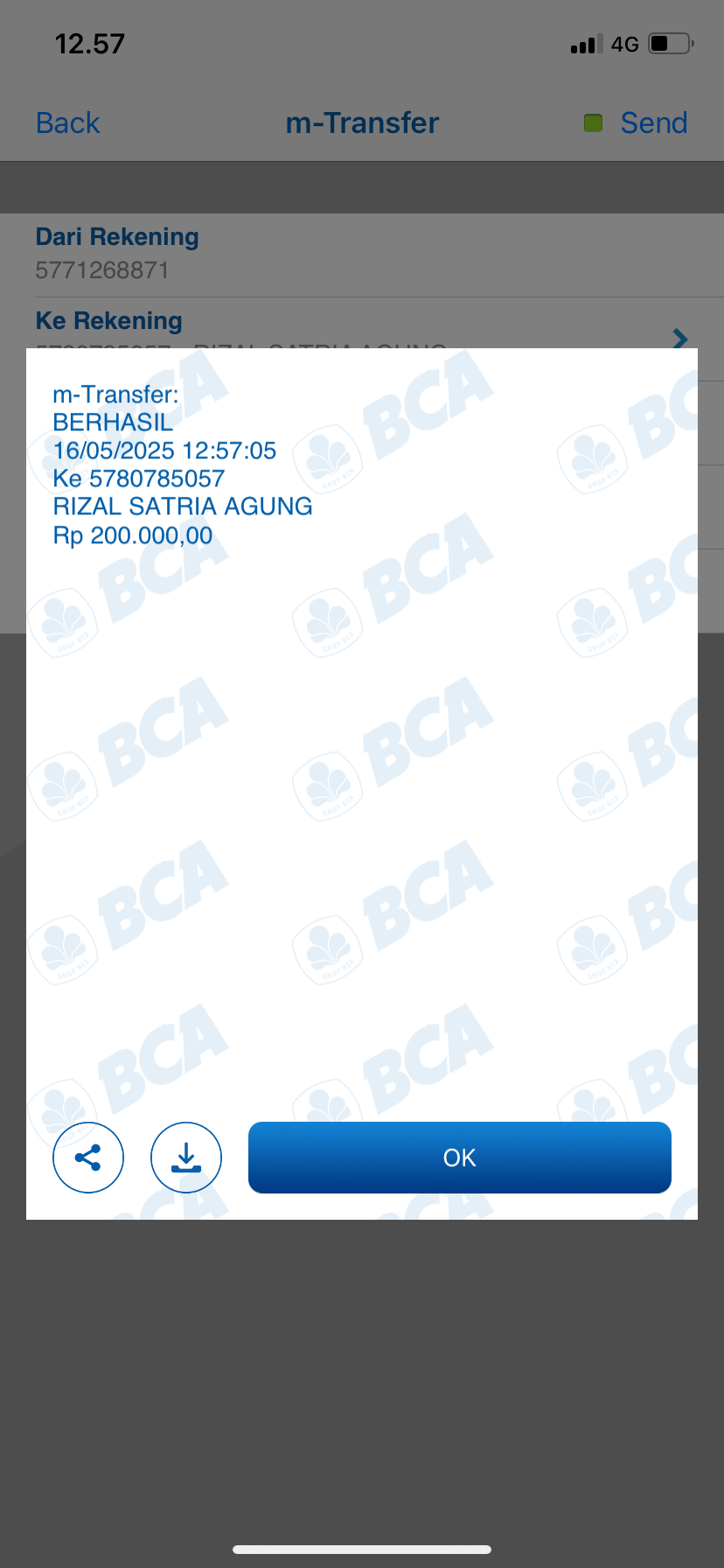This screenshot has height=1568, width=724.
Task: Confirm with the OK button
Action: coord(460,1158)
